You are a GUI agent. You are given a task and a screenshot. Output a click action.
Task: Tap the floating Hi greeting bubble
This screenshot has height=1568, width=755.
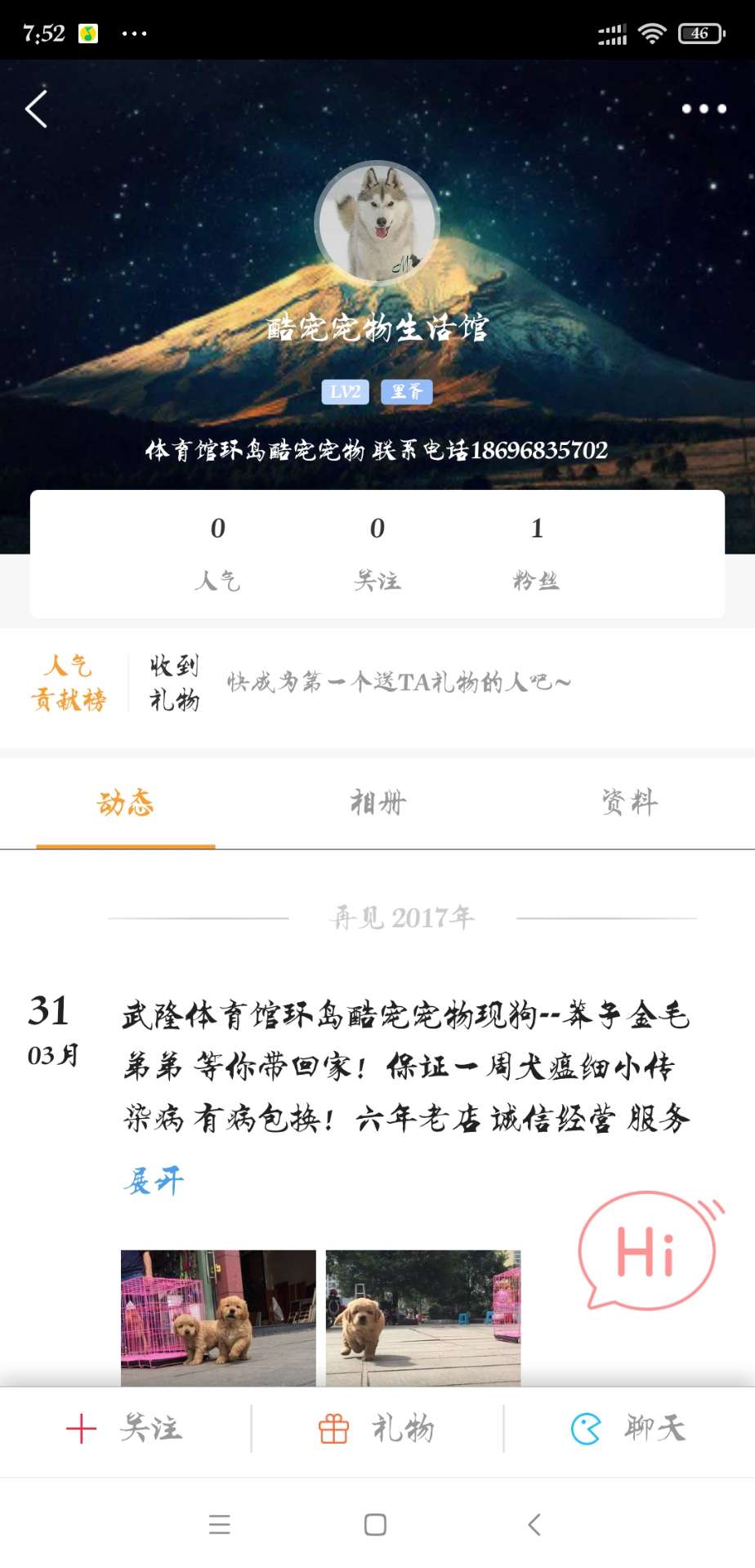(648, 1250)
